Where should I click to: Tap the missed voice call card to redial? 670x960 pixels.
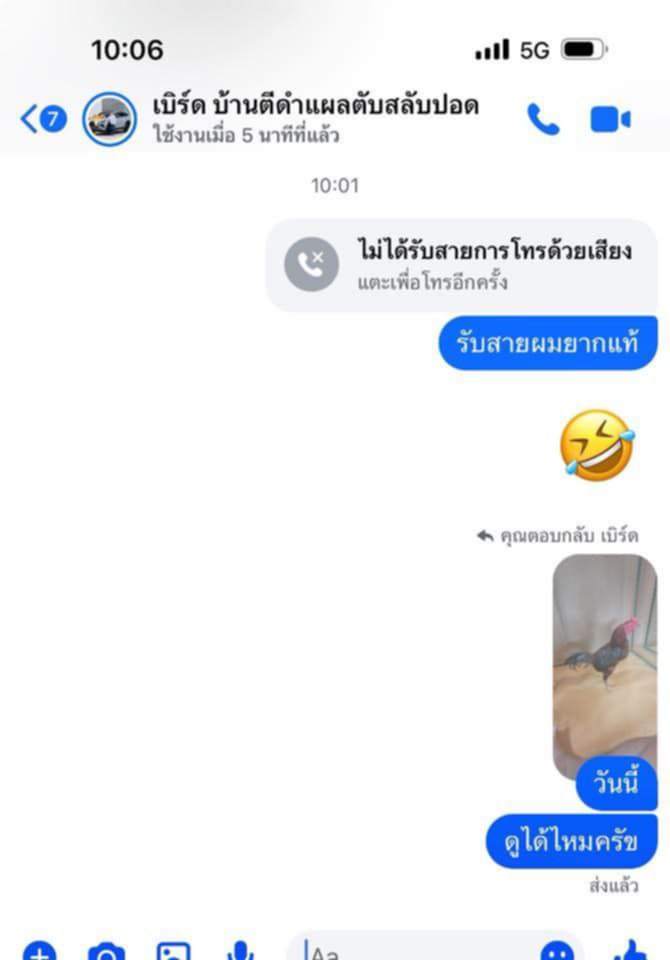pyautogui.click(x=461, y=265)
